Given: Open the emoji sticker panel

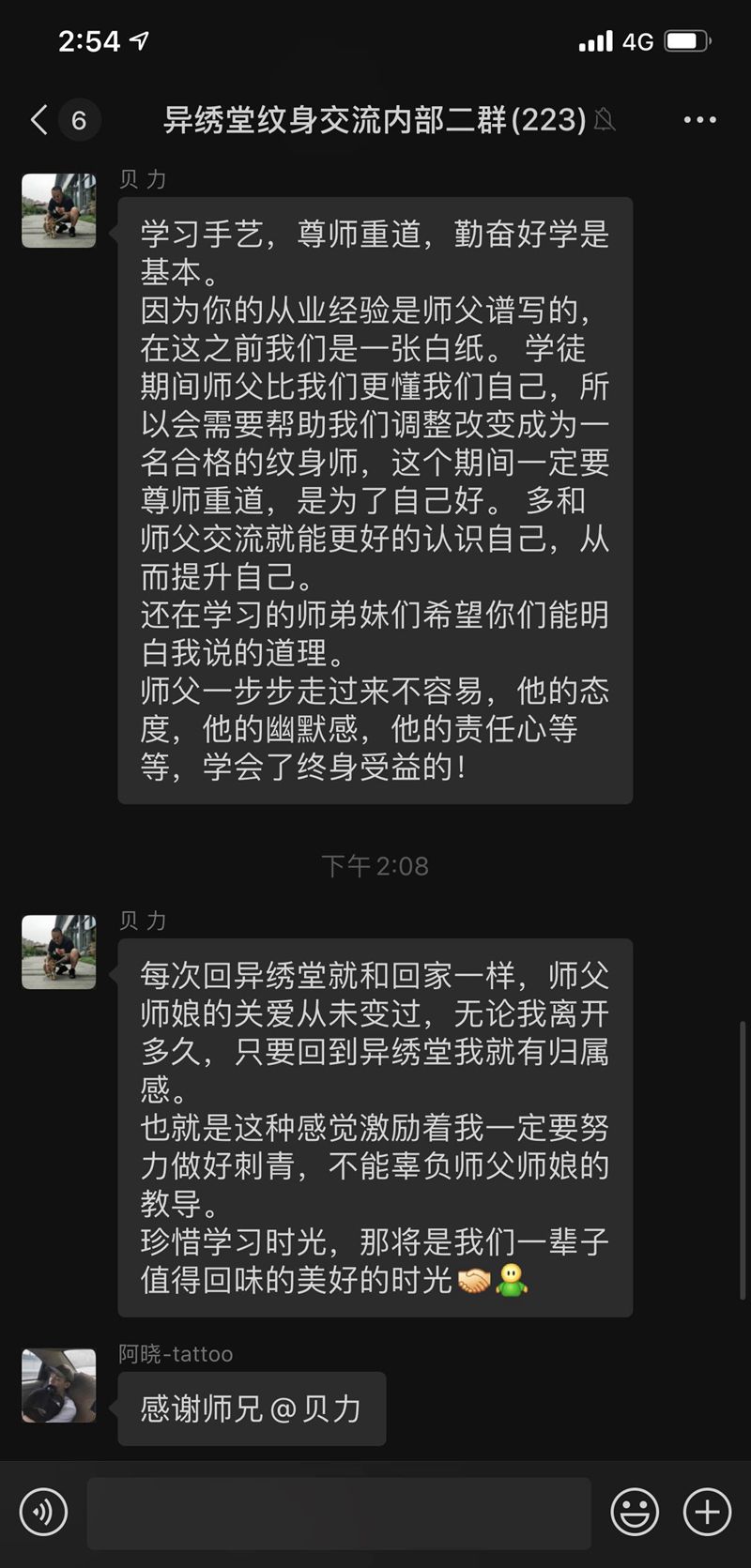Looking at the screenshot, I should (635, 1512).
